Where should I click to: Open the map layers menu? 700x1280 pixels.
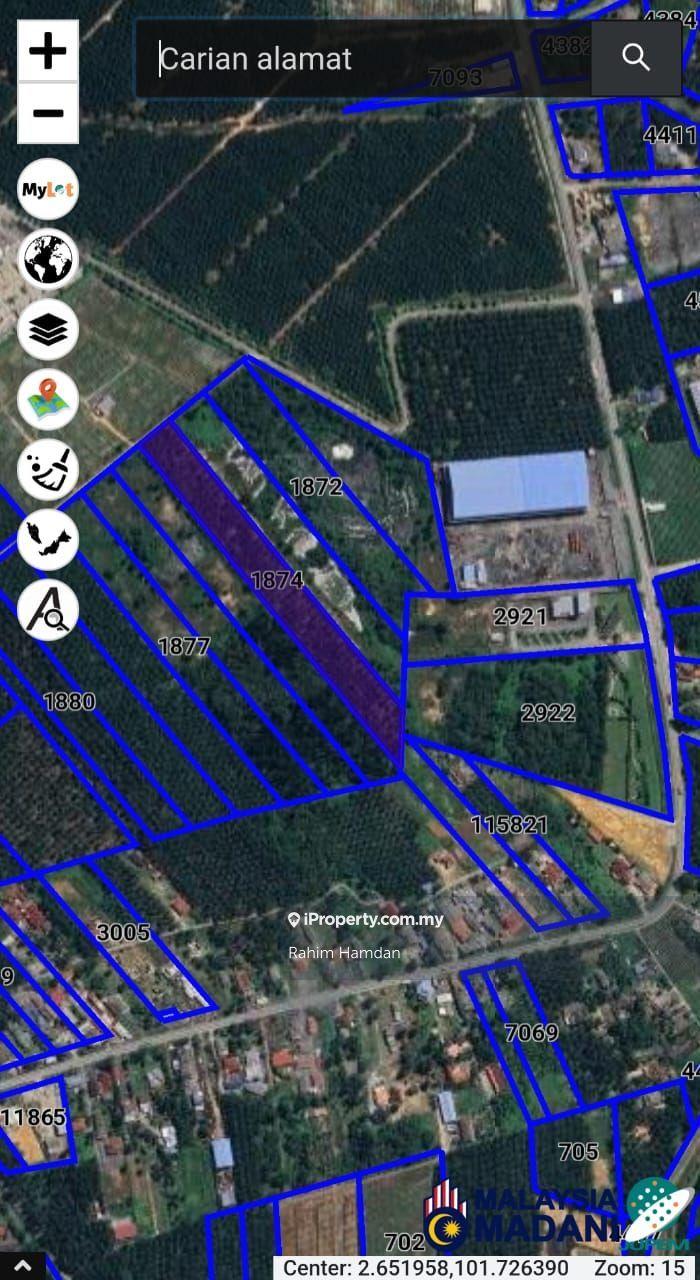[48, 329]
